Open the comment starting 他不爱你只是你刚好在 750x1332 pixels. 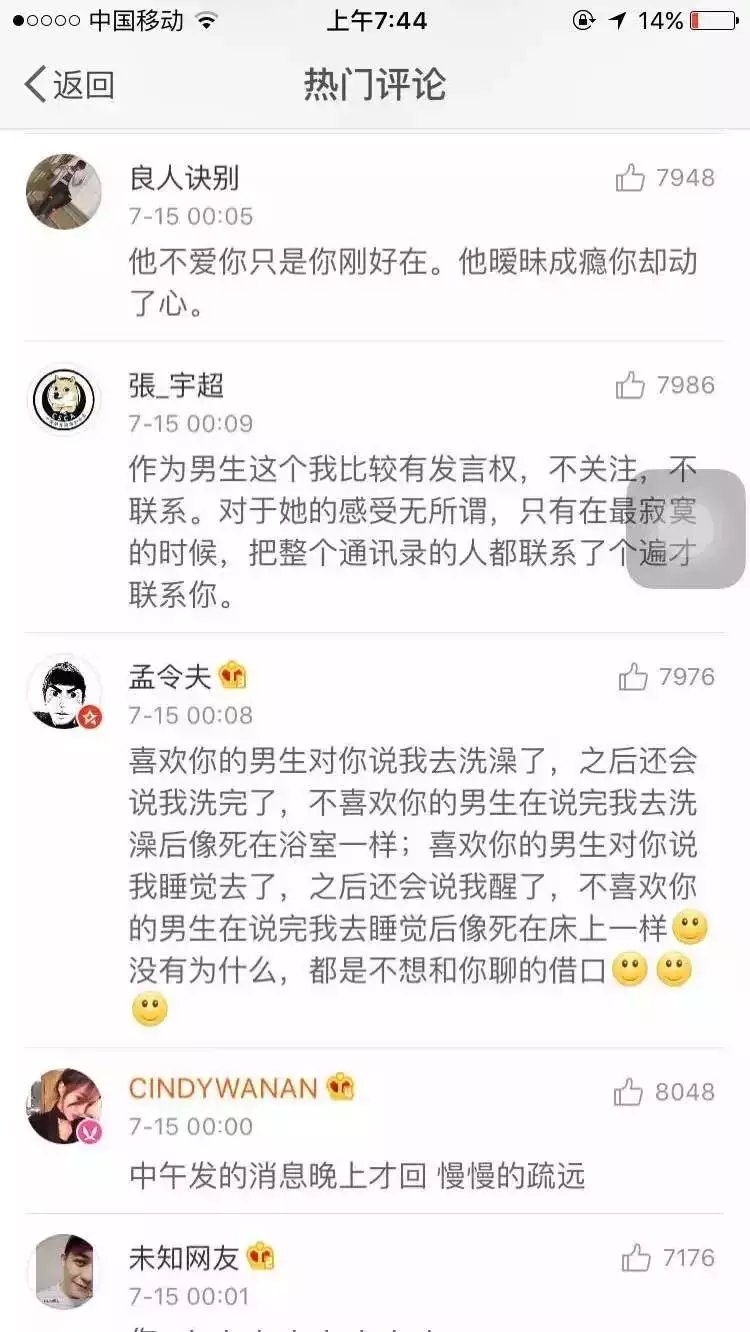click(413, 282)
